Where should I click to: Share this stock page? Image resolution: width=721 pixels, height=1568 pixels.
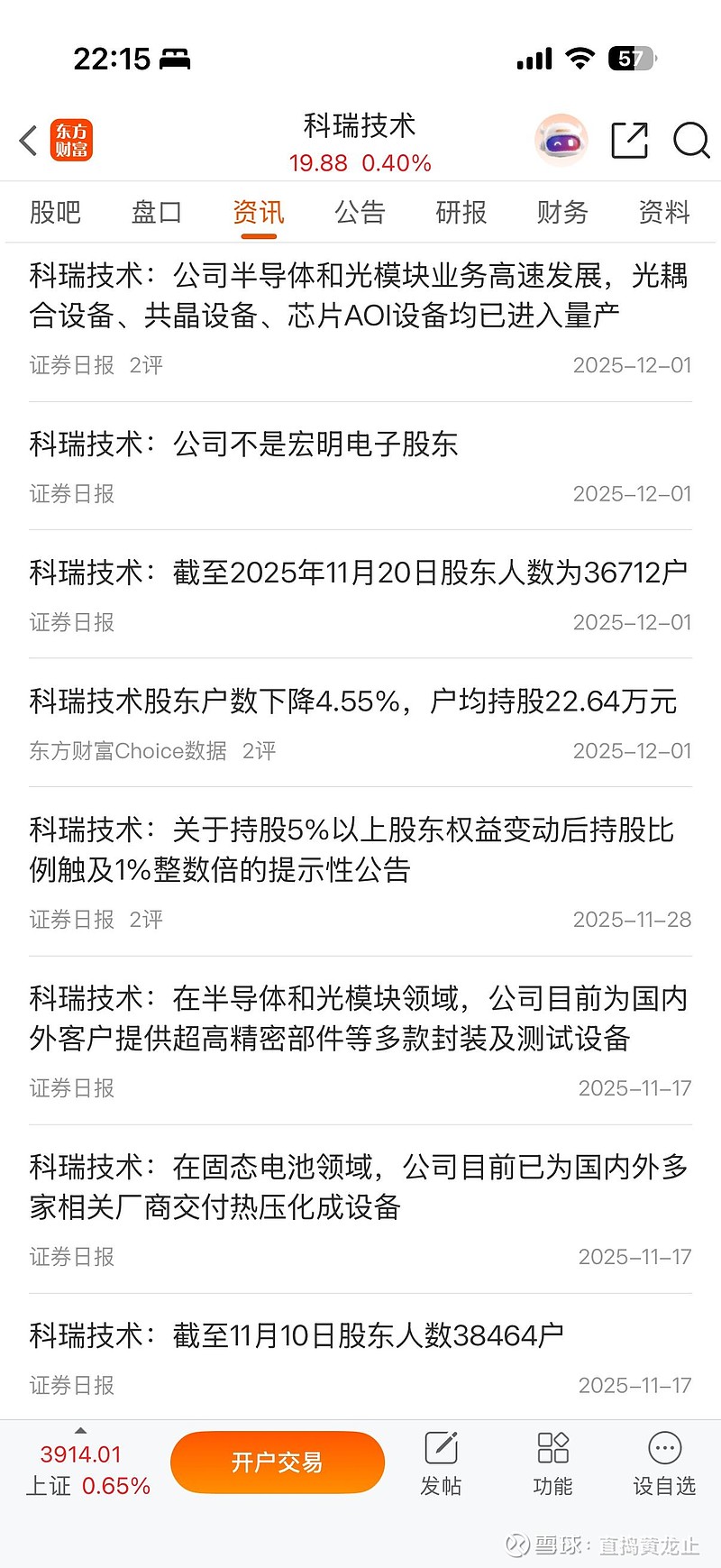pyautogui.click(x=629, y=141)
